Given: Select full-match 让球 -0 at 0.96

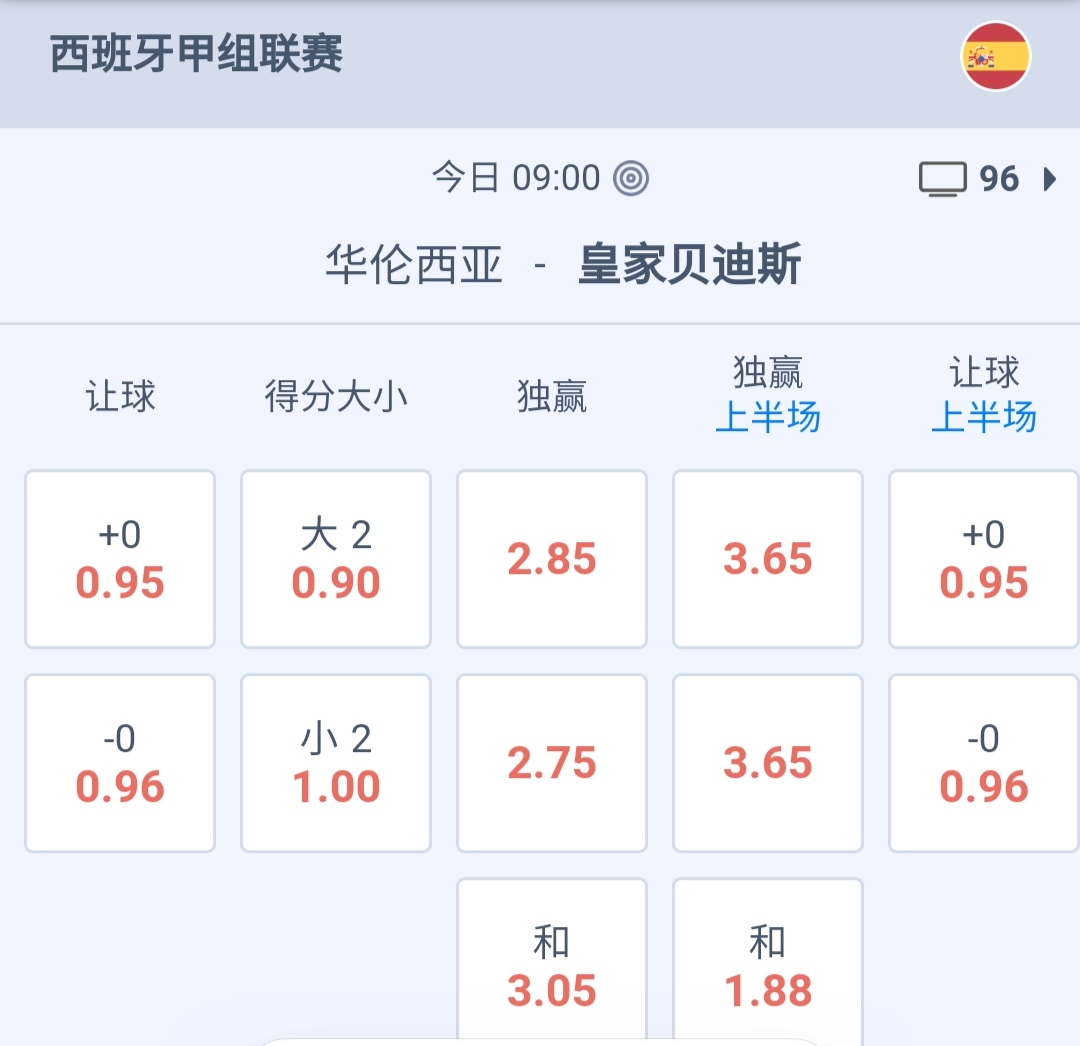Looking at the screenshot, I should tap(120, 763).
